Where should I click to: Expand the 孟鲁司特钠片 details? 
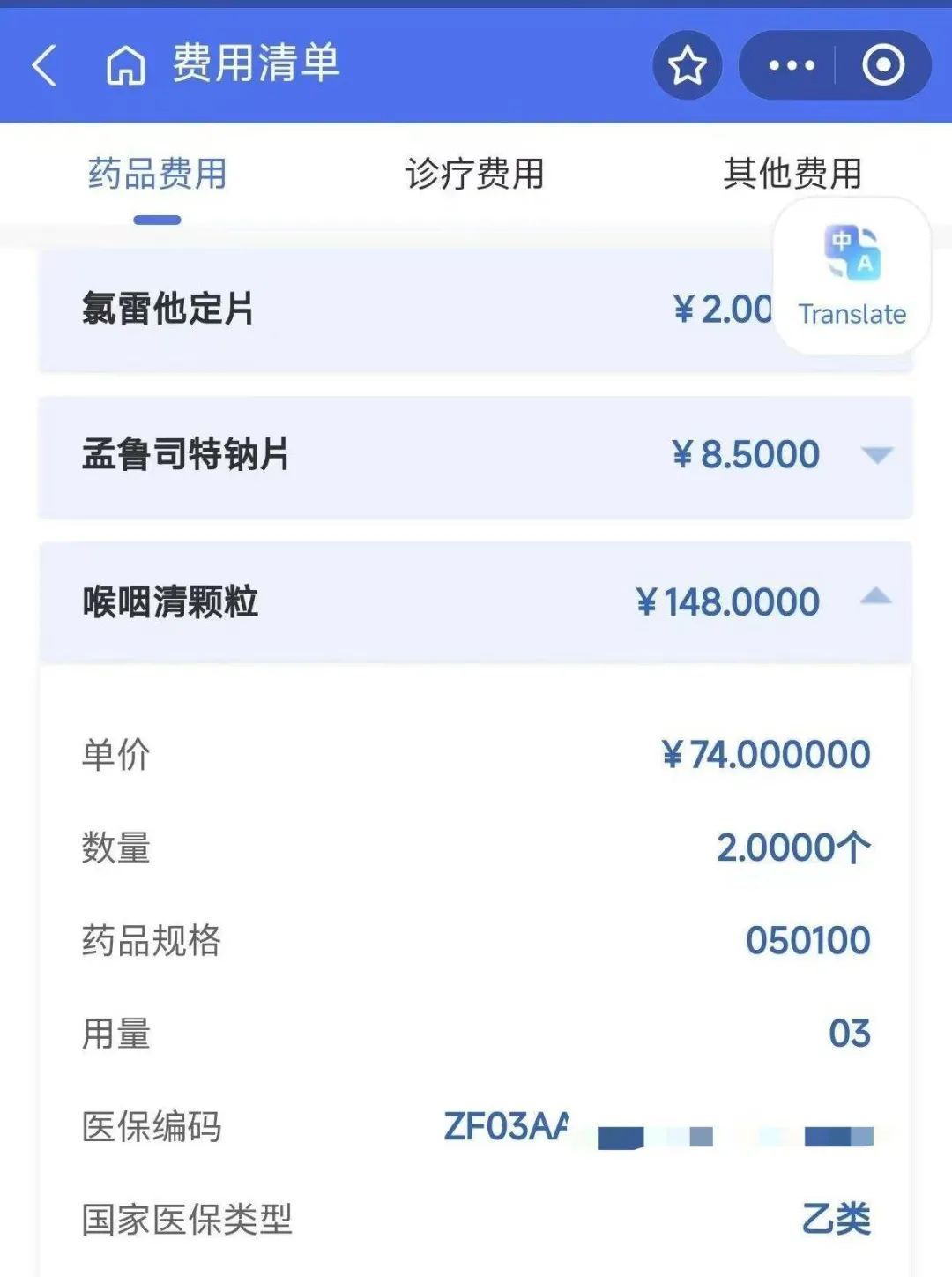[x=876, y=455]
